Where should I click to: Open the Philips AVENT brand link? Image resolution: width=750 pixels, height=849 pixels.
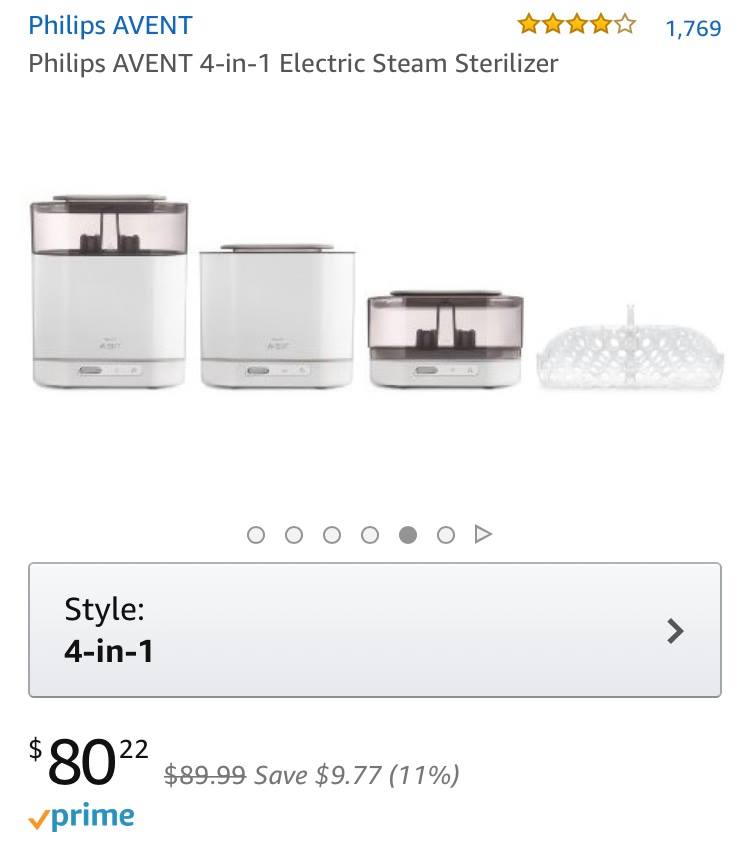coord(110,25)
